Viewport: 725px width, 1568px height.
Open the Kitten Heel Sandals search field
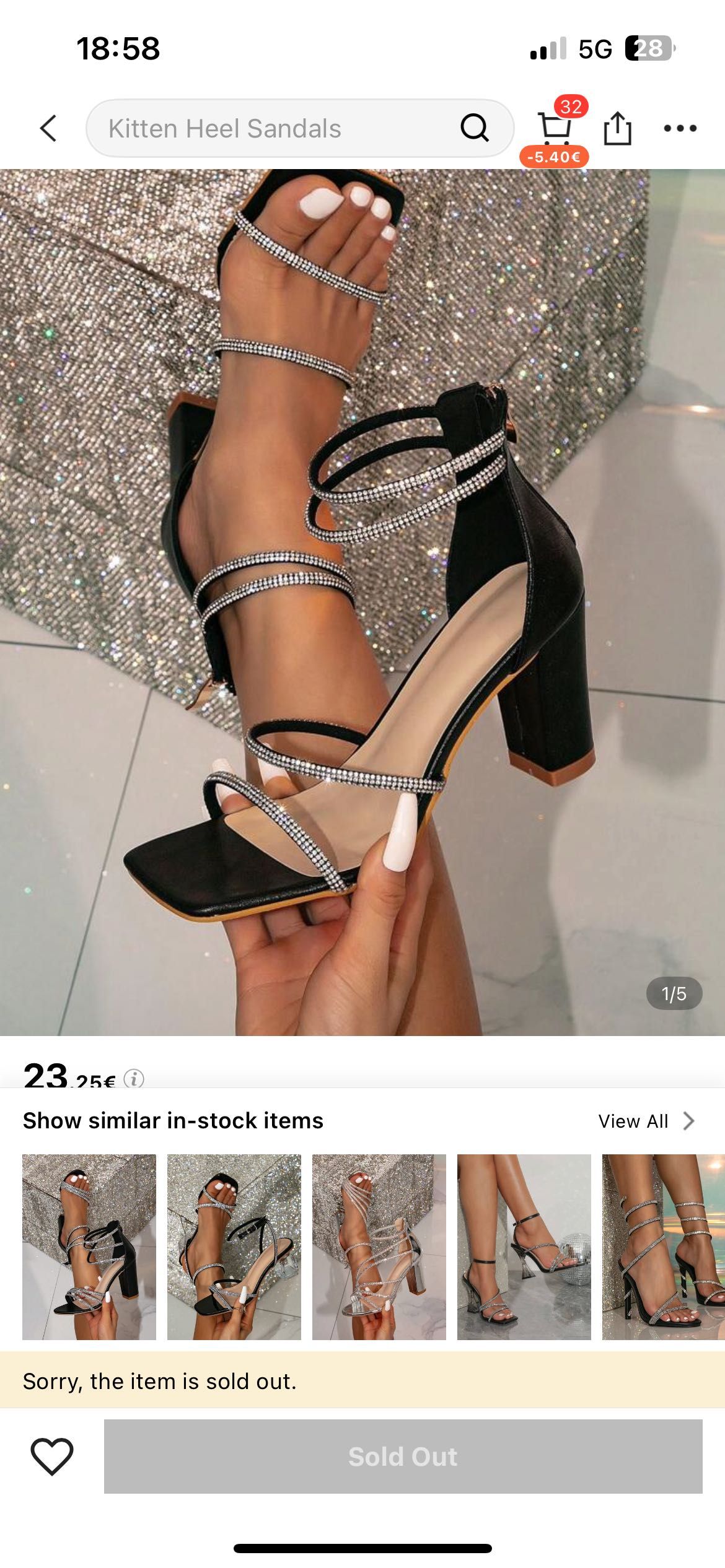(x=273, y=129)
